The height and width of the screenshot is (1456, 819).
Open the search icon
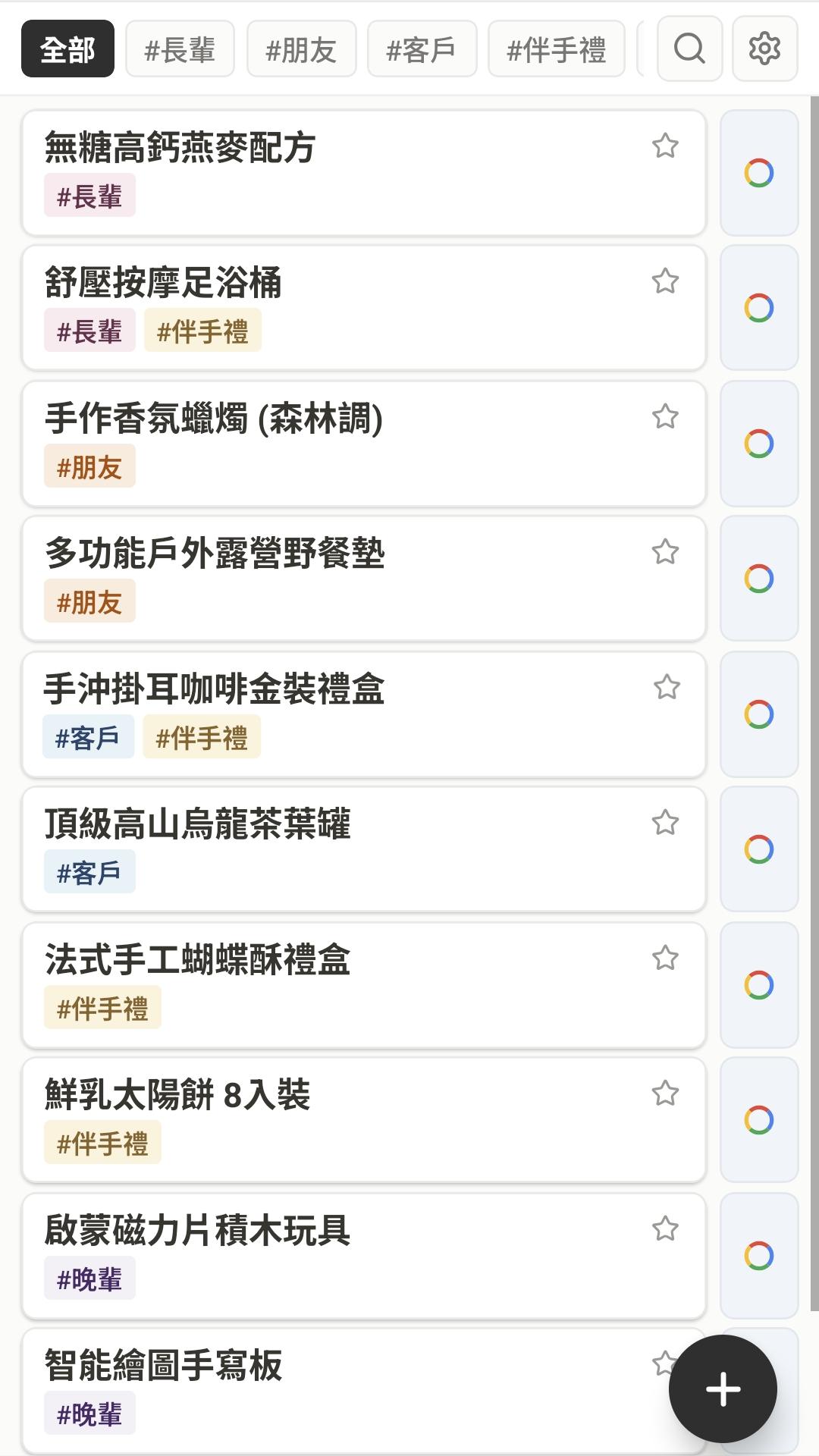pyautogui.click(x=689, y=49)
